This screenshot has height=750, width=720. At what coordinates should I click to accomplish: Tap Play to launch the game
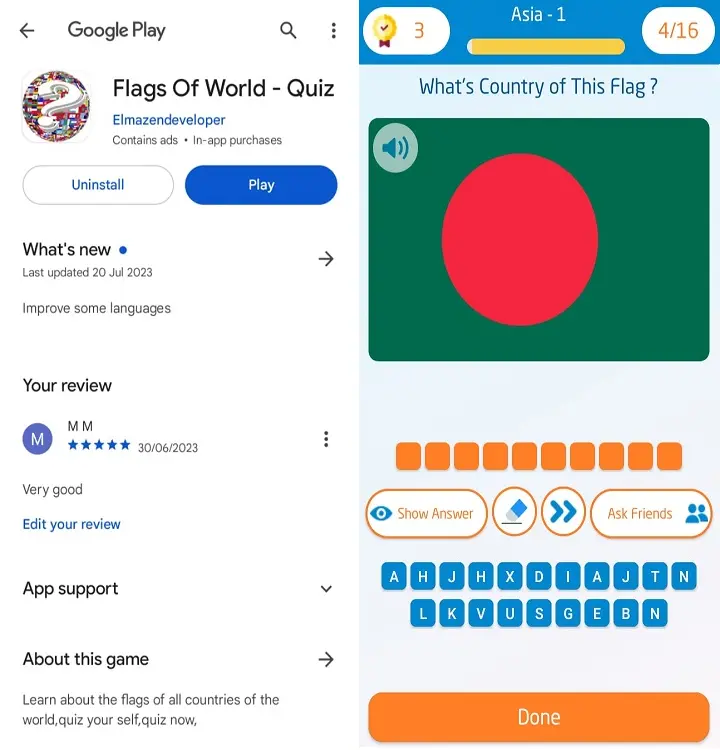[261, 185]
